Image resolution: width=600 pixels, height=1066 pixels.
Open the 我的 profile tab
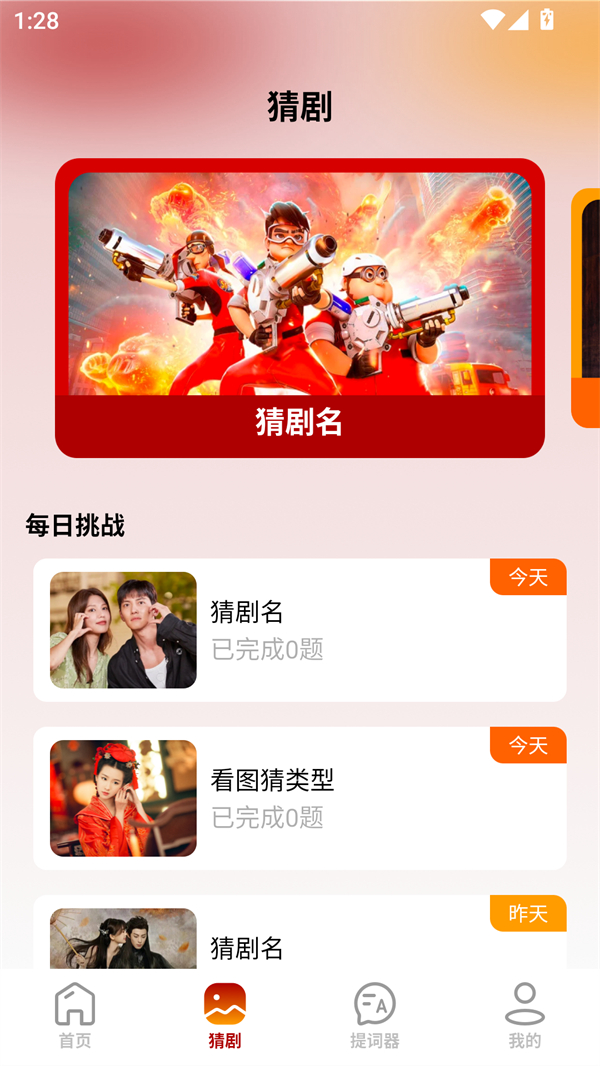point(524,1016)
